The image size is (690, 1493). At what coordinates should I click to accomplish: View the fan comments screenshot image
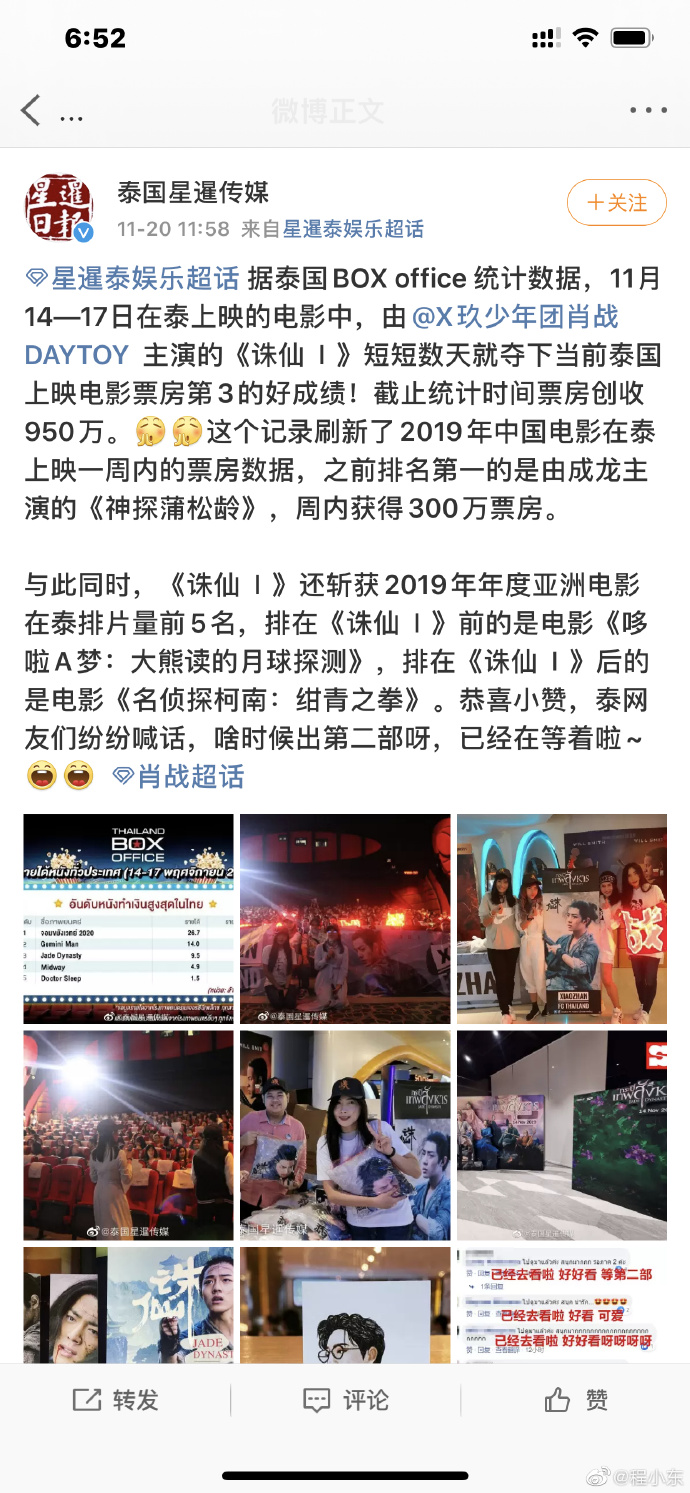point(562,1304)
